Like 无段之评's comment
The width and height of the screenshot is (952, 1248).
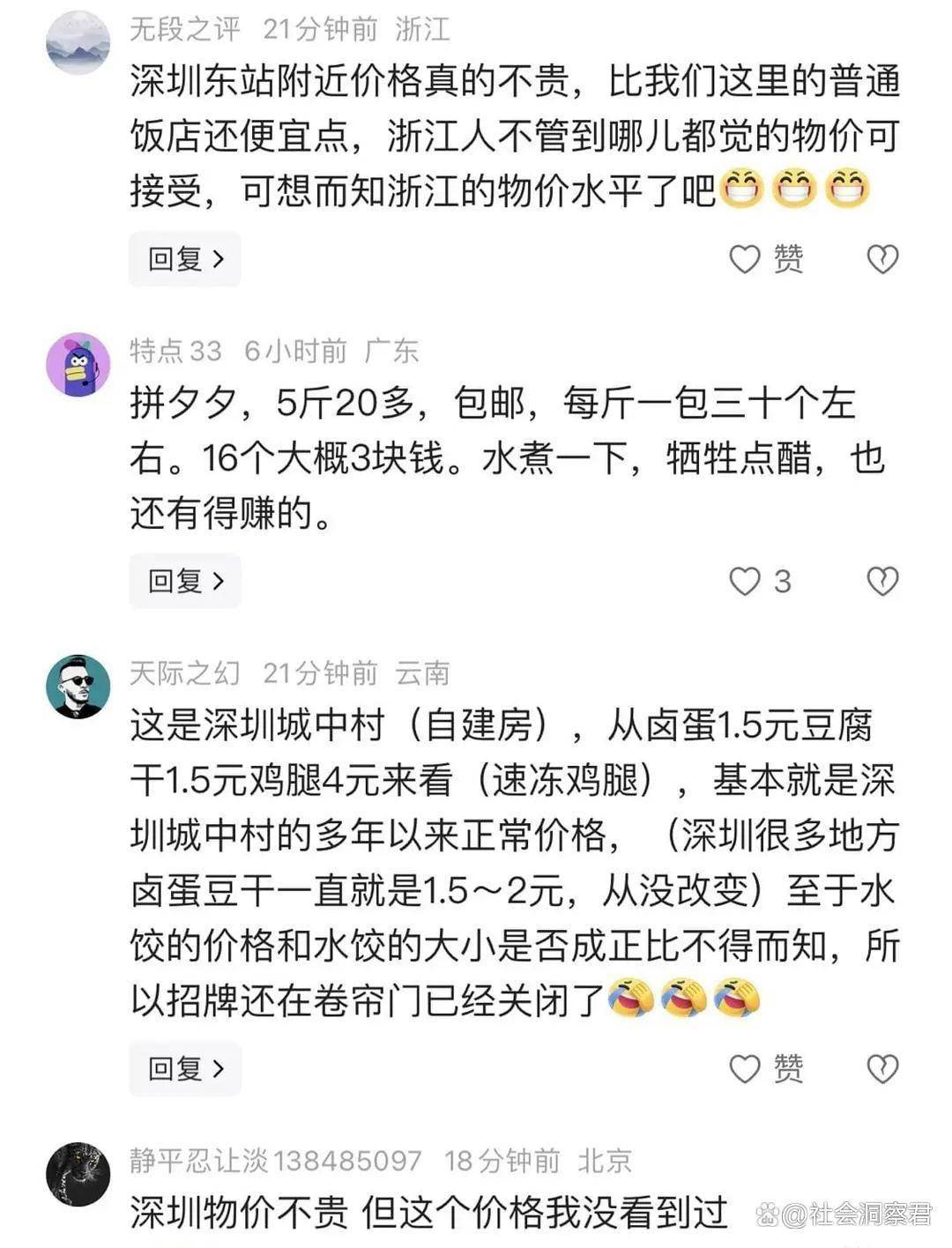click(745, 259)
